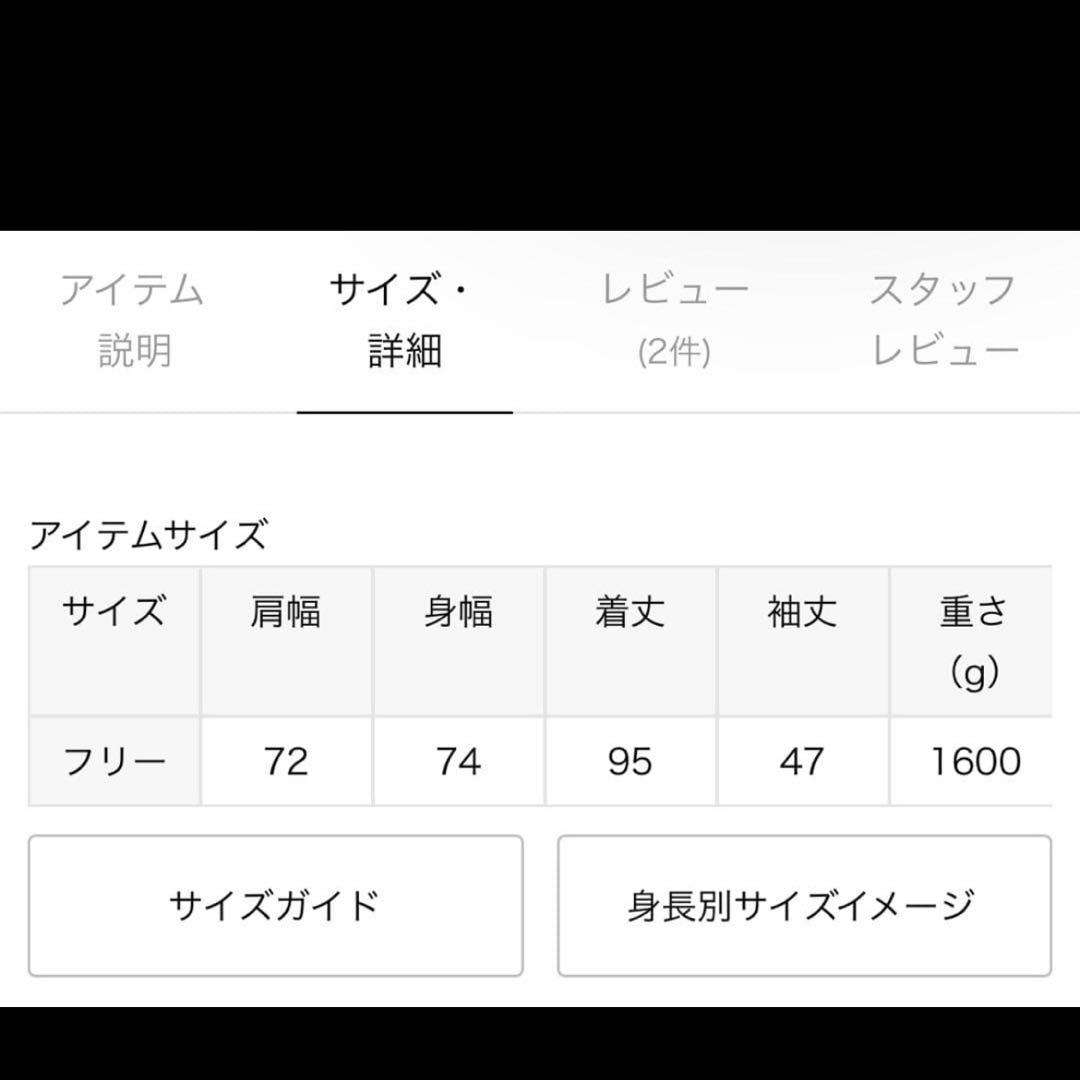The image size is (1080, 1080).
Task: Select the サイズ・詳細 tab
Action: [404, 320]
